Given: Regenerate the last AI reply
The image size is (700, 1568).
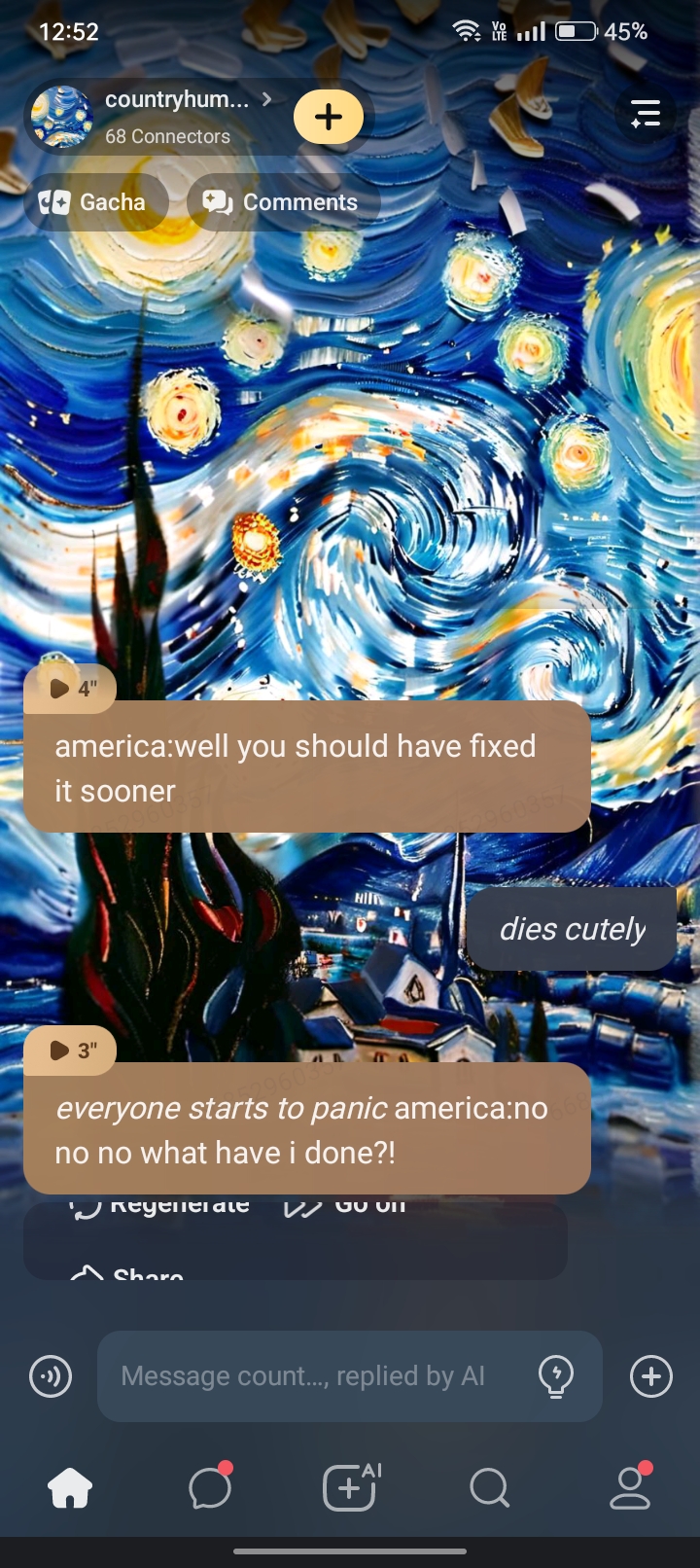Looking at the screenshot, I should (160, 1206).
